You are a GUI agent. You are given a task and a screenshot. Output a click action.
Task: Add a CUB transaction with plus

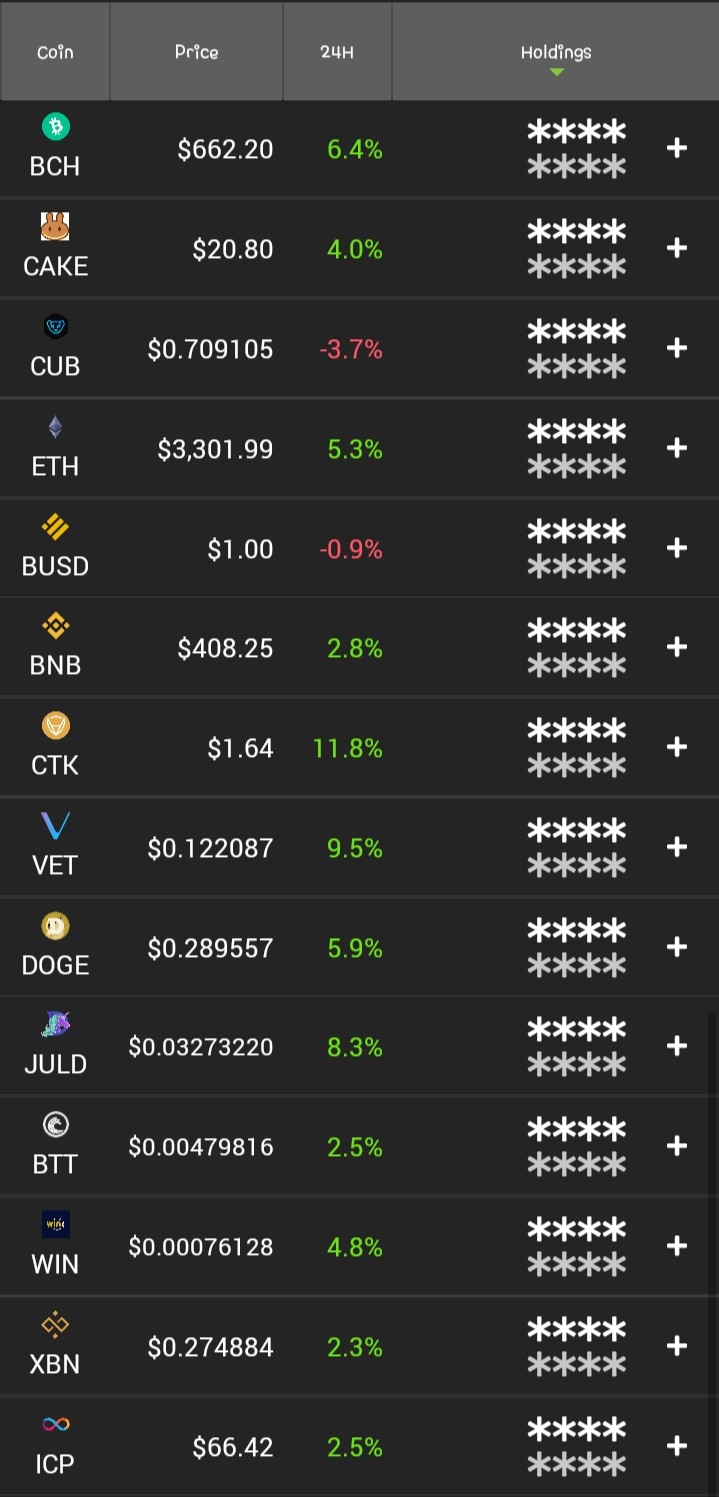(x=677, y=348)
